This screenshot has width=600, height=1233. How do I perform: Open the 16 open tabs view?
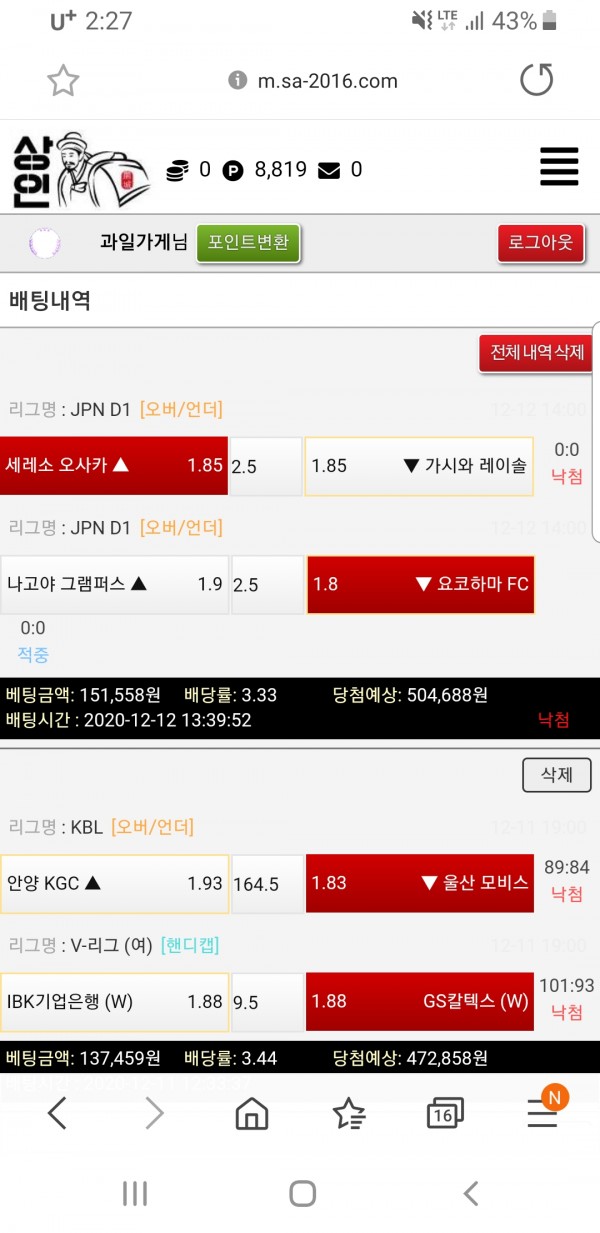[x=444, y=1113]
